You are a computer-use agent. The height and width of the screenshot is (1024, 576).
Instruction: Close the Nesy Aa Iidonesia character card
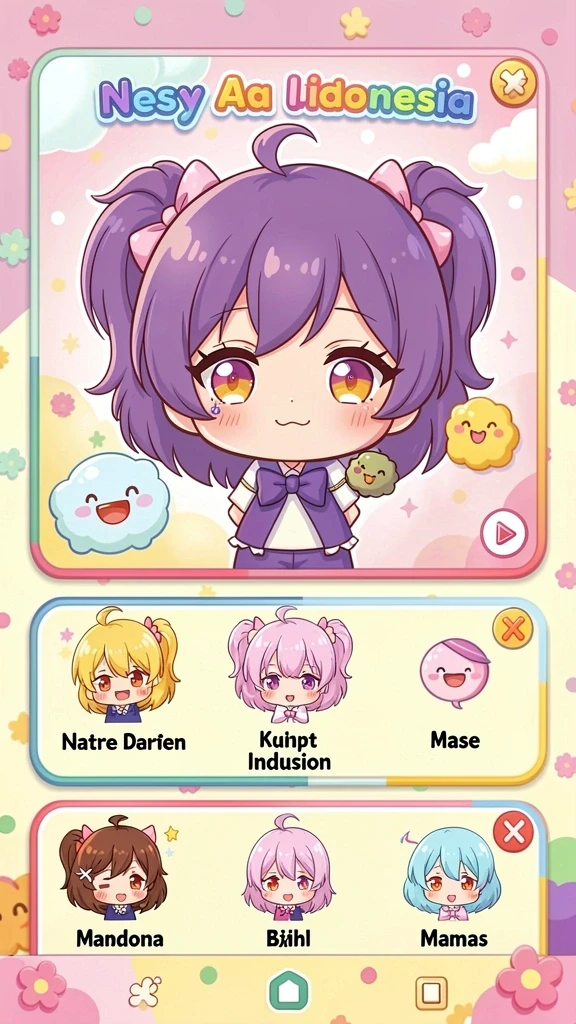tap(513, 84)
